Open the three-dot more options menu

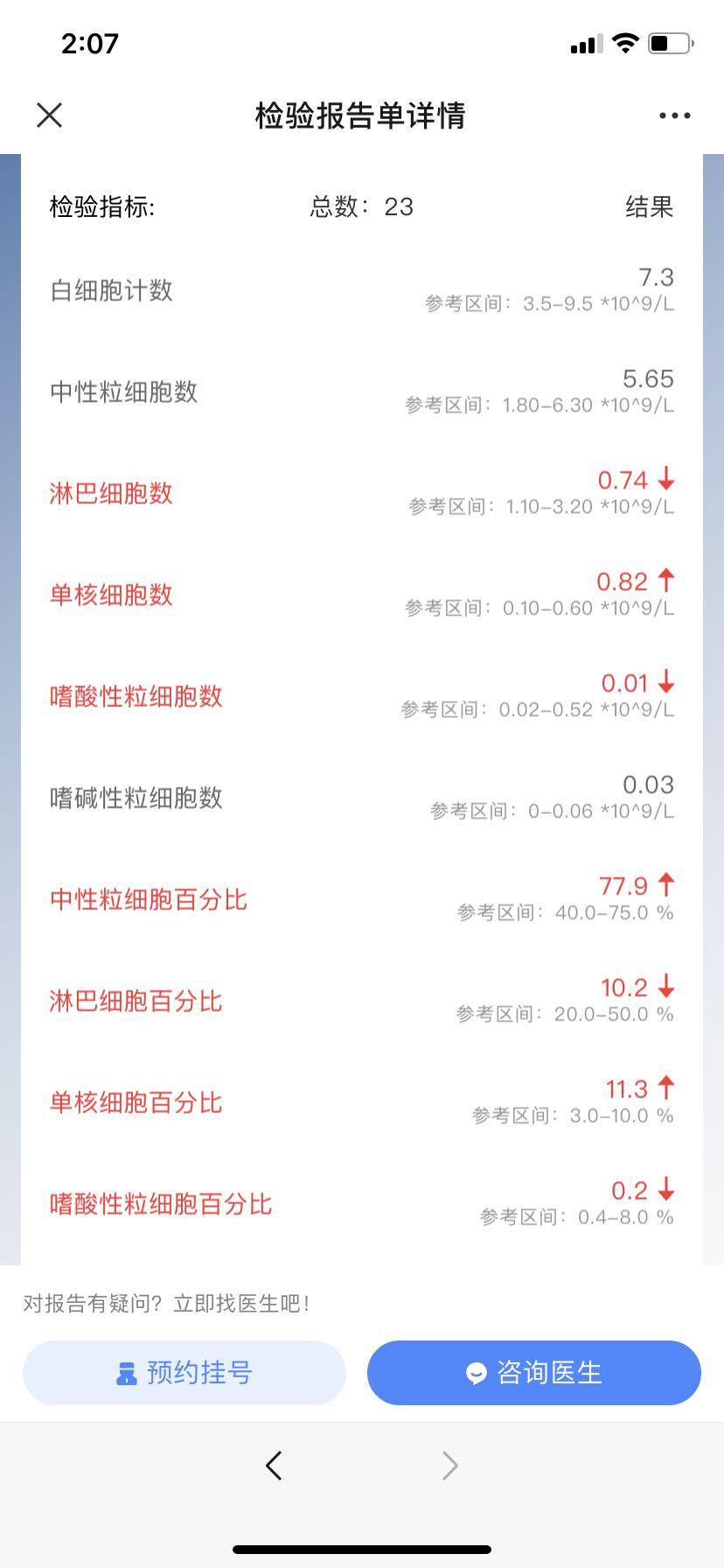pyautogui.click(x=674, y=115)
